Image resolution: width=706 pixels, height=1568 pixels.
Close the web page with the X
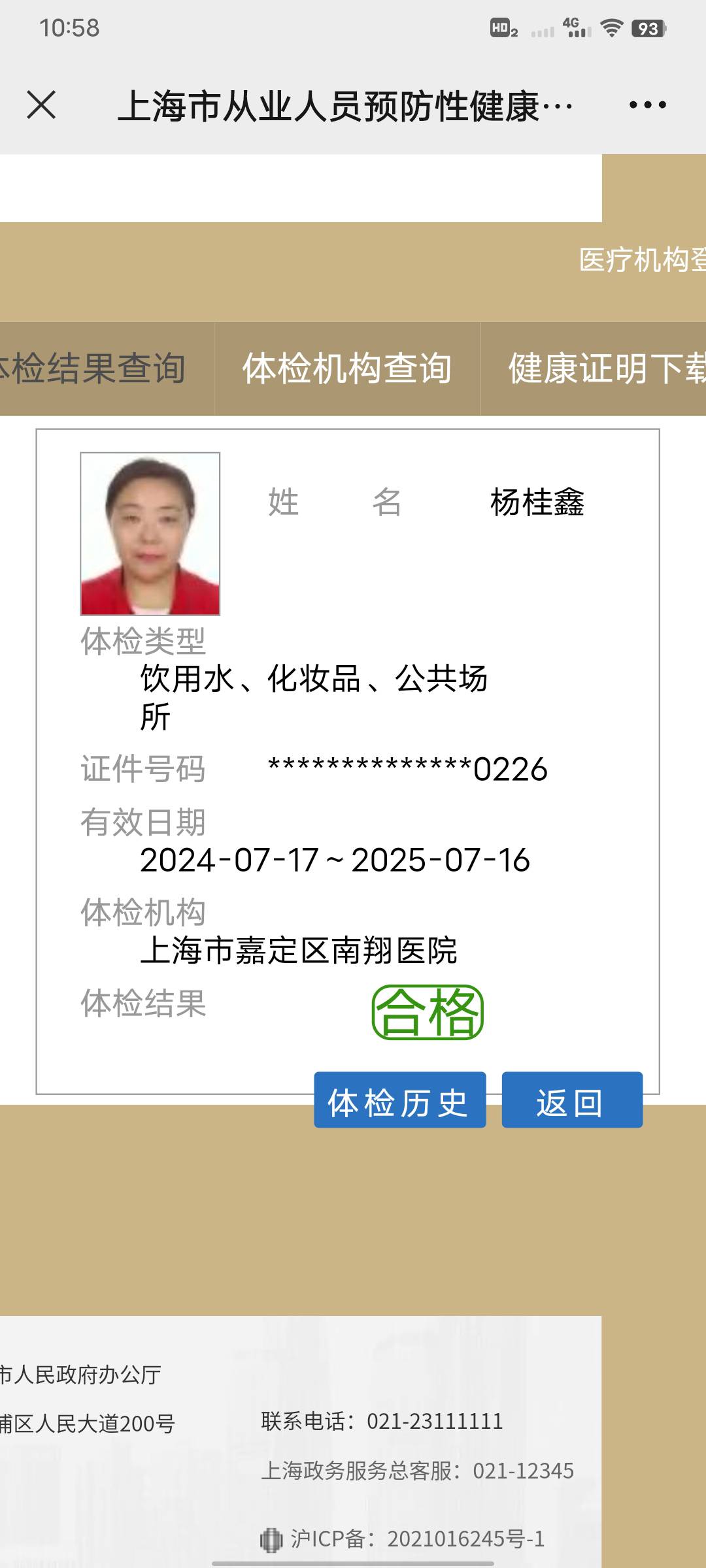click(x=41, y=105)
